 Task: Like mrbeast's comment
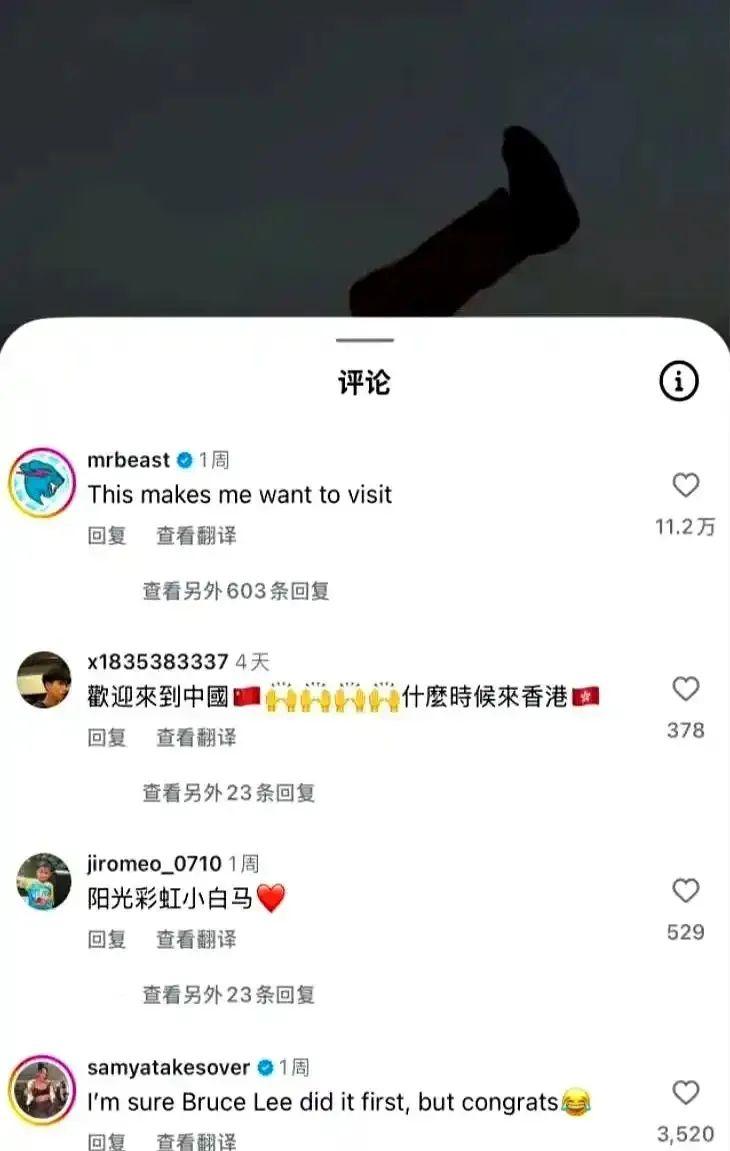tap(685, 486)
